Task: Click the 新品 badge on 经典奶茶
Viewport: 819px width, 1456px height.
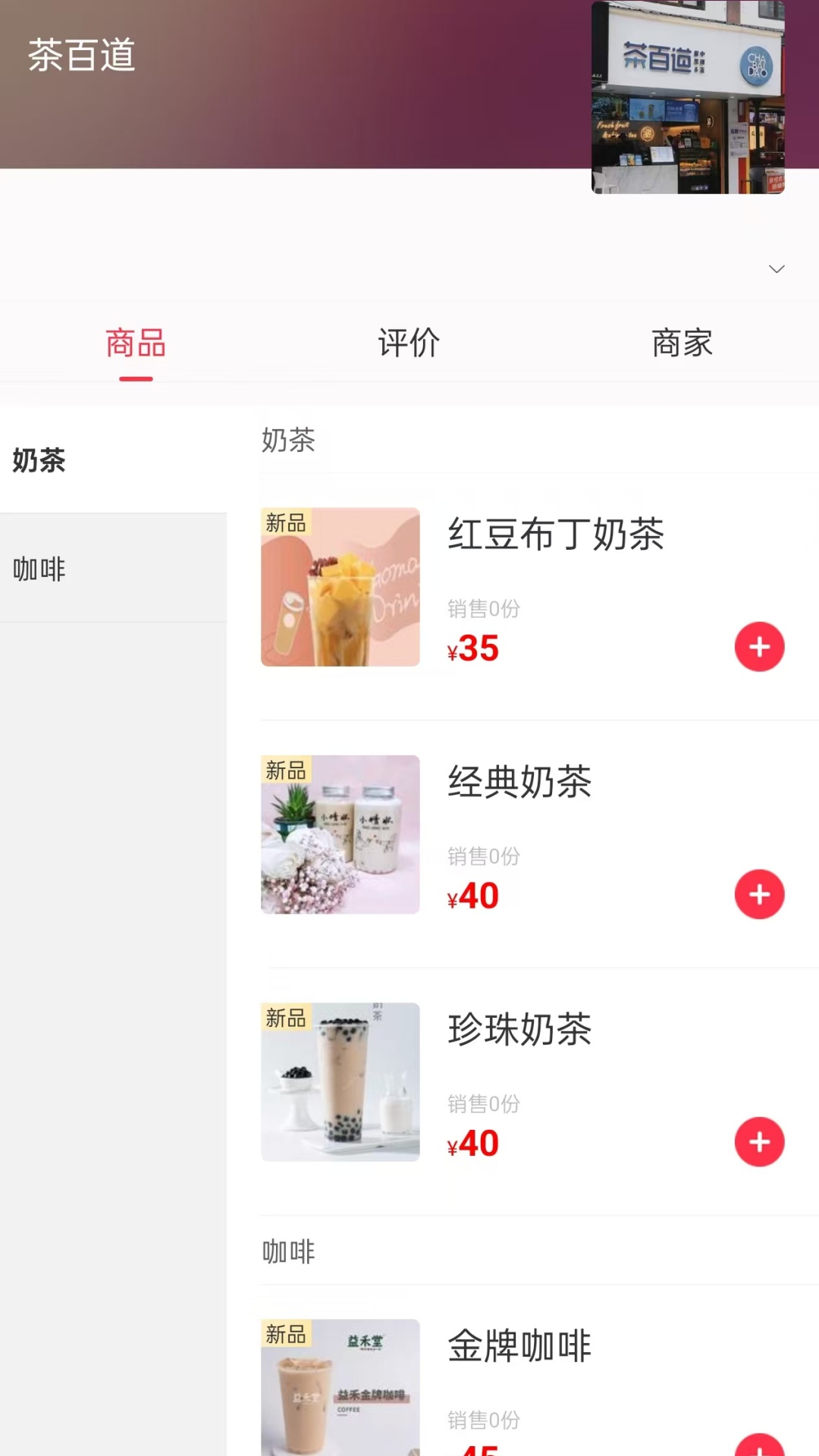Action: click(x=286, y=771)
